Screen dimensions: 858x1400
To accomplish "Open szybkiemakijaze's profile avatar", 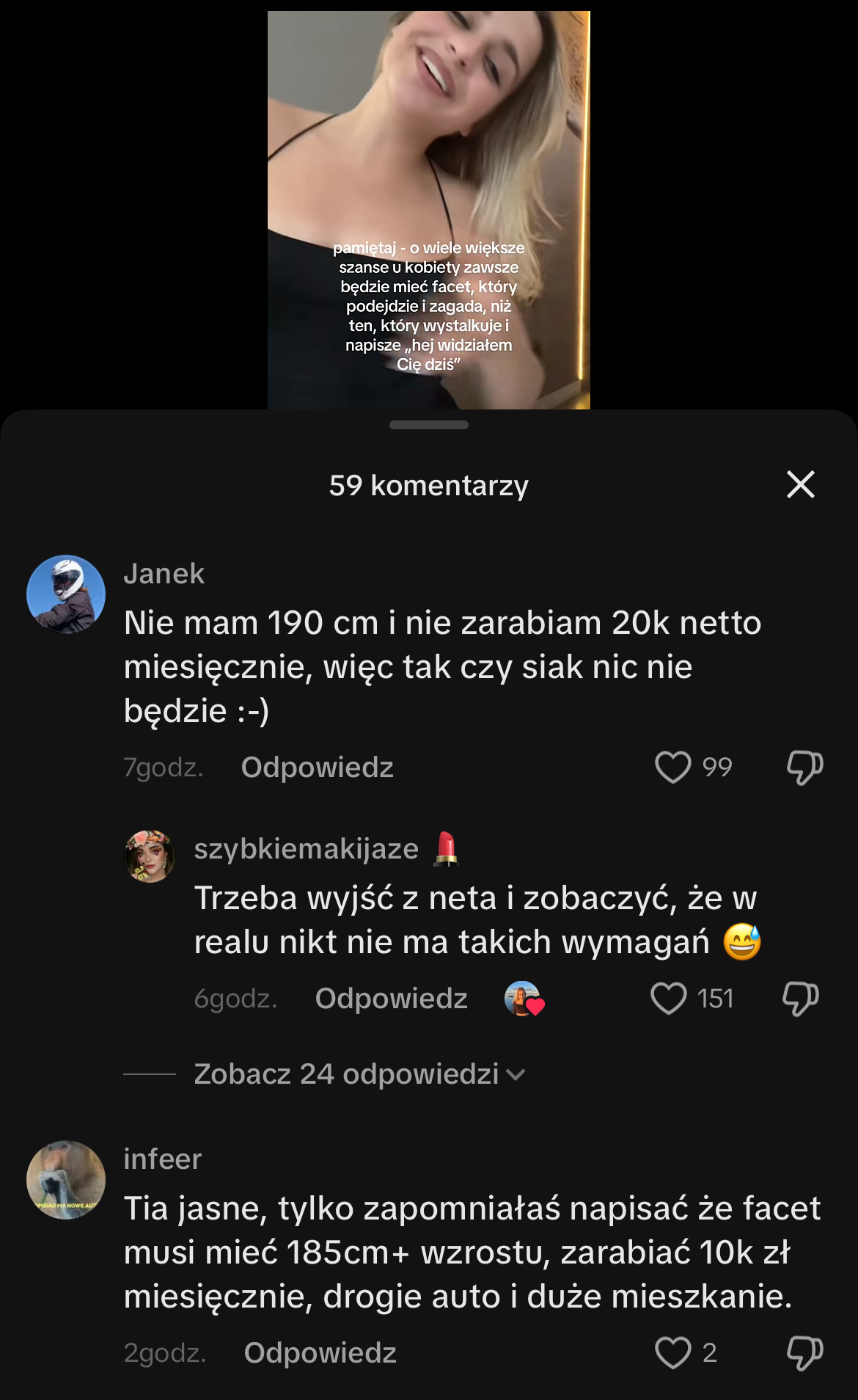I will point(150,856).
